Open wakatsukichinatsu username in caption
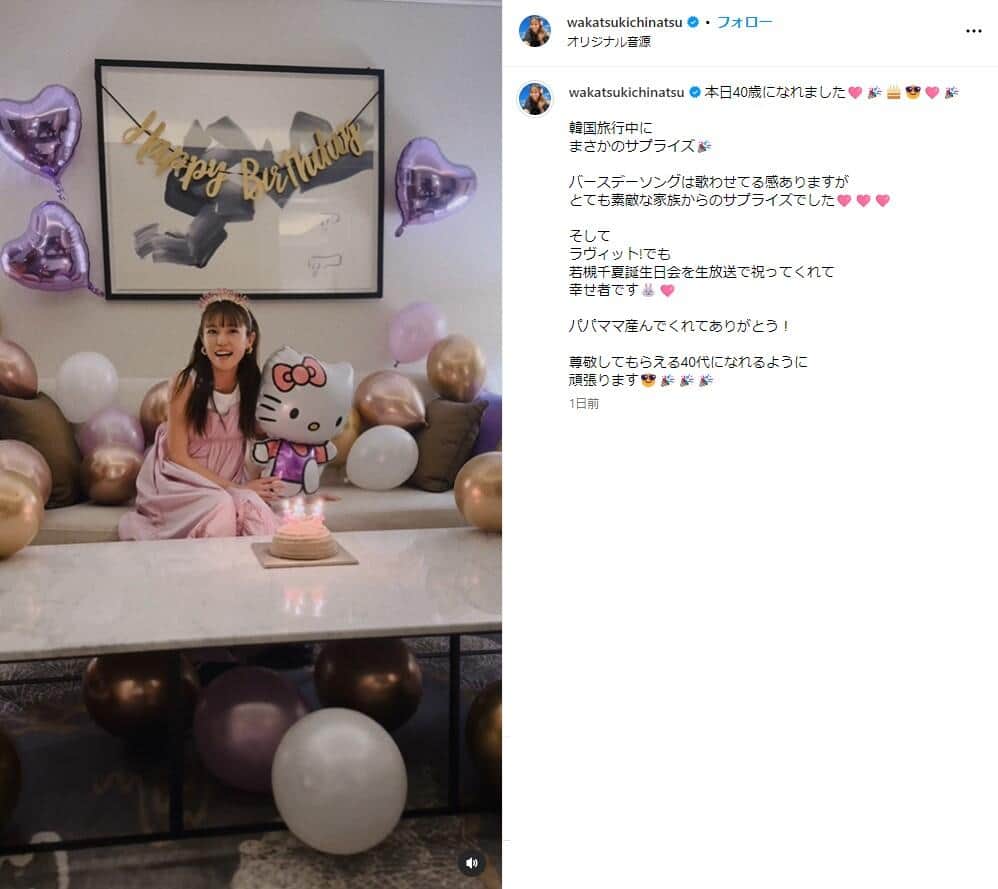This screenshot has height=889, width=998. pyautogui.click(x=625, y=92)
